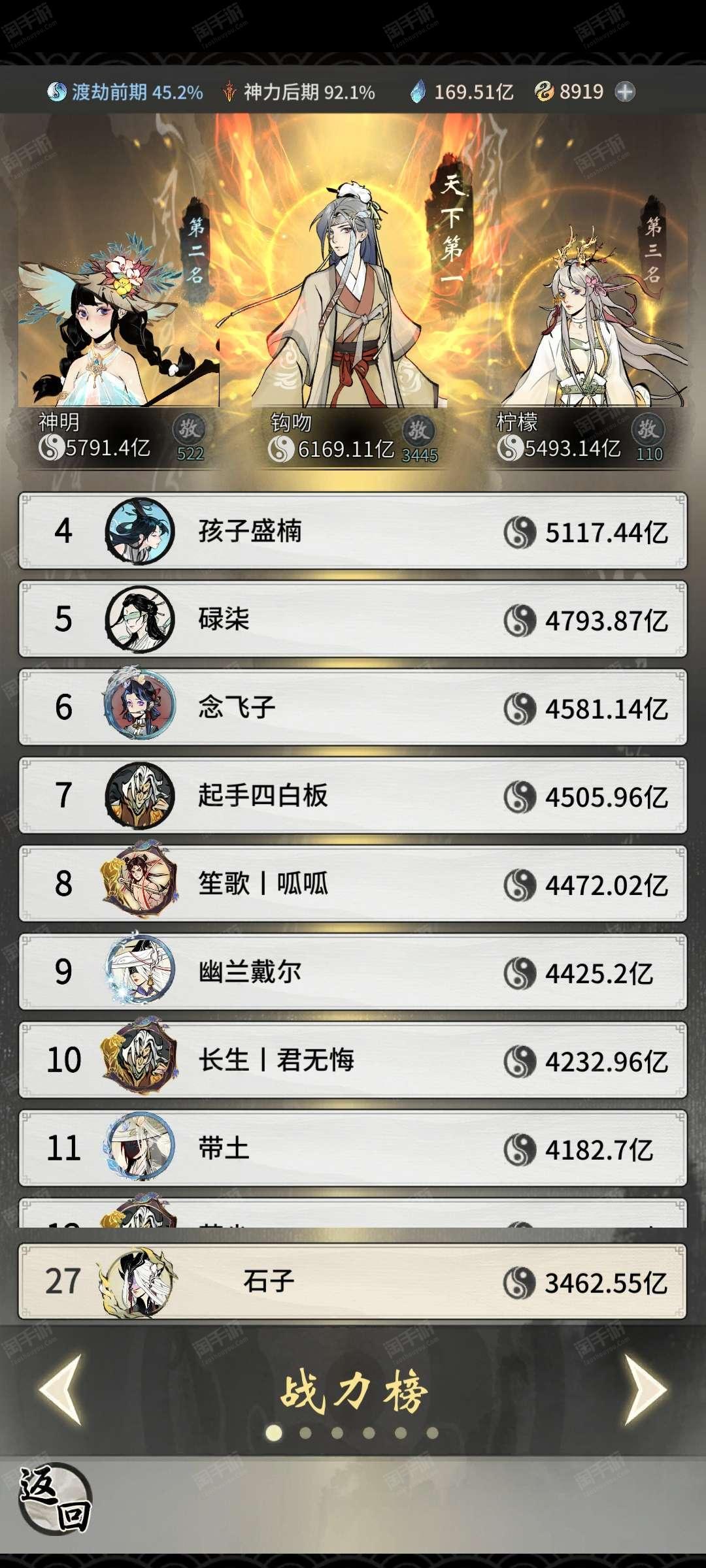Open my own rank 27 row 石子
Screen dimensions: 706x1568
click(x=353, y=1281)
